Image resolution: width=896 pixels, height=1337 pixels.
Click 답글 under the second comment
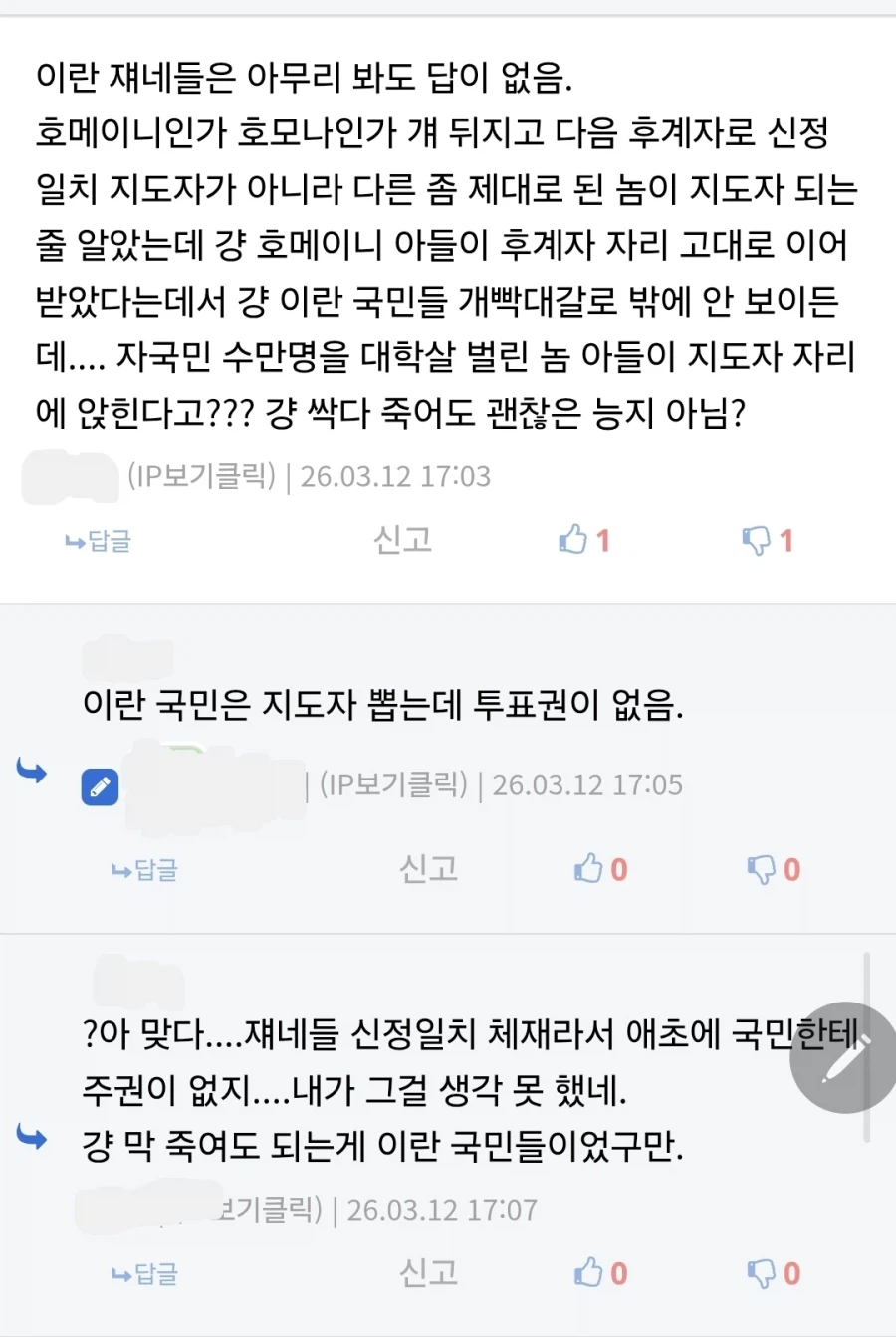click(x=142, y=868)
